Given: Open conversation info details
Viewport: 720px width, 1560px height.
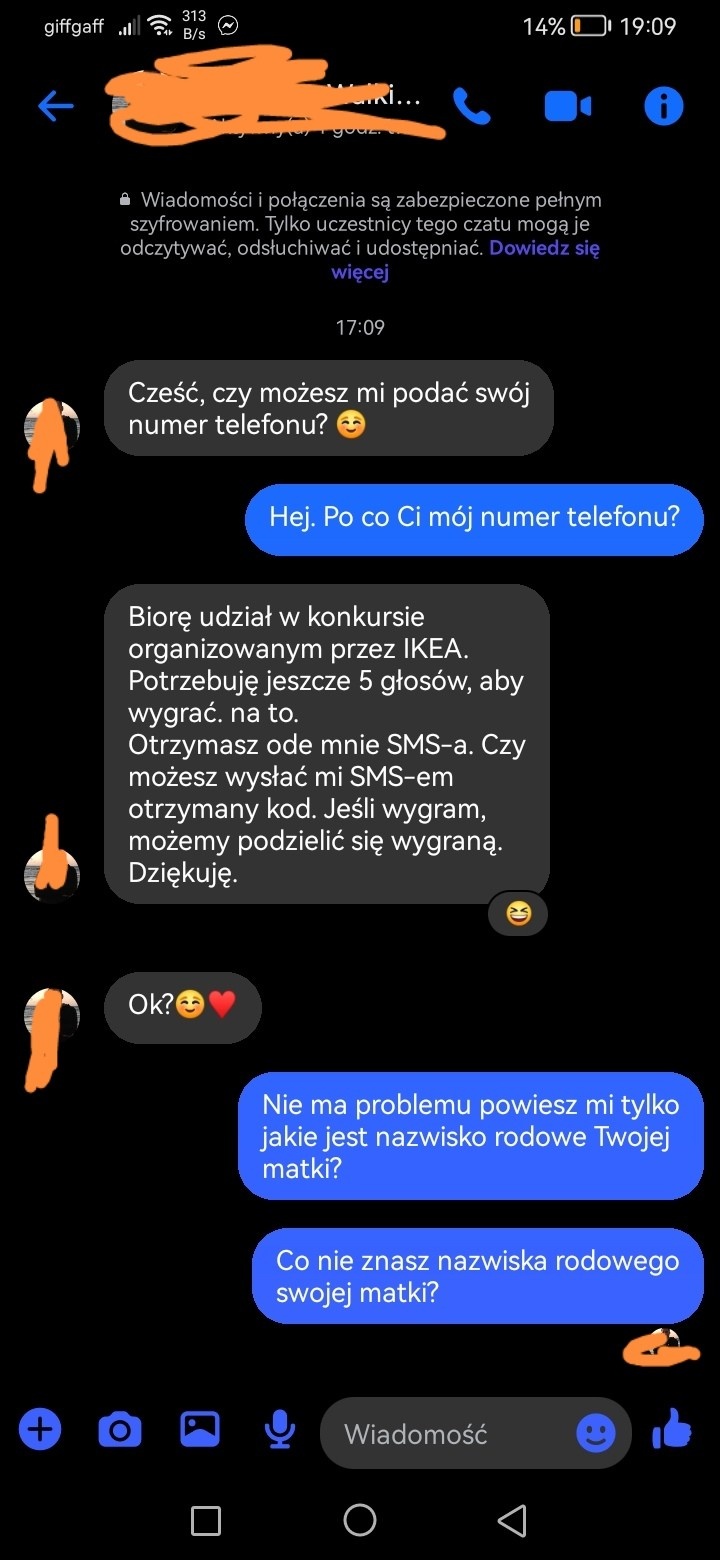Looking at the screenshot, I should [x=663, y=106].
